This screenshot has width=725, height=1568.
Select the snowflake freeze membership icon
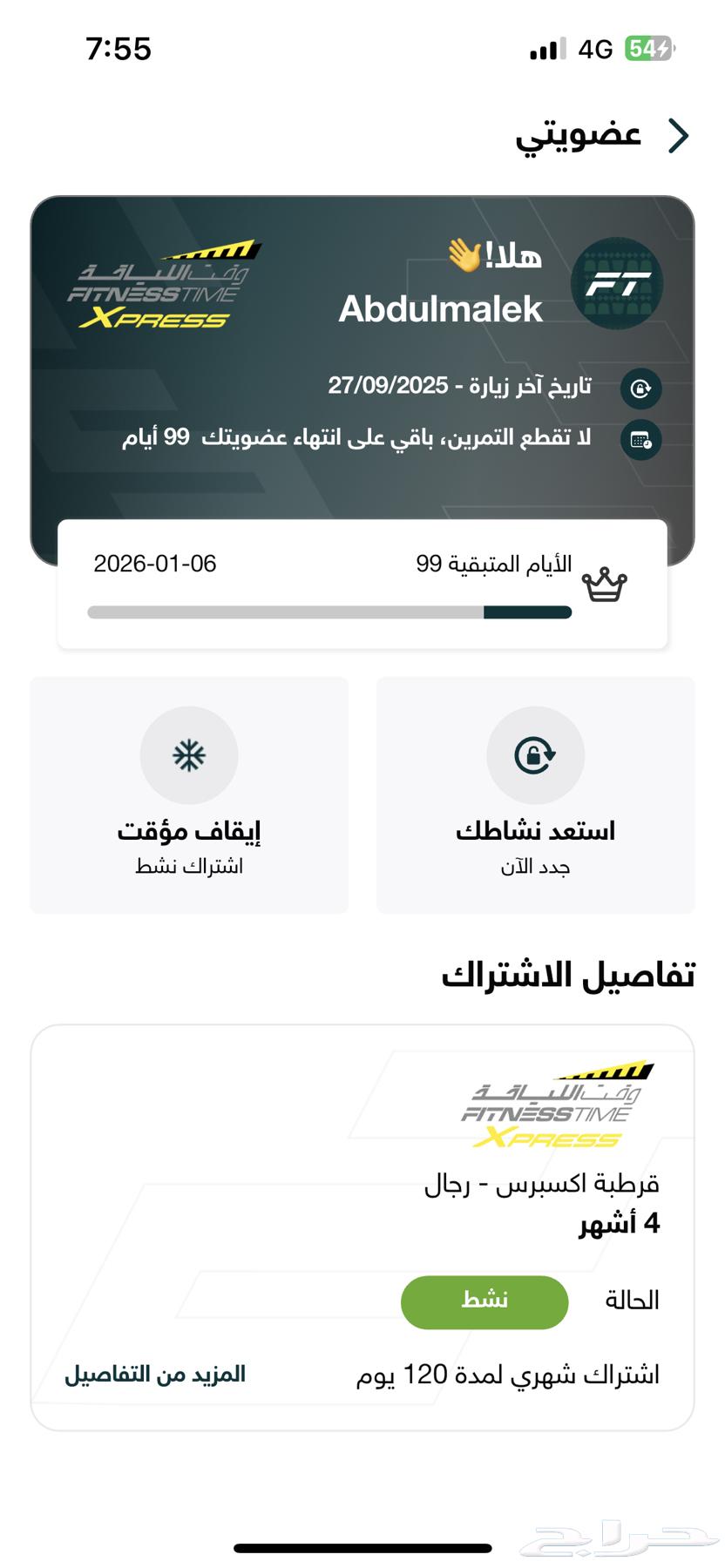(189, 755)
